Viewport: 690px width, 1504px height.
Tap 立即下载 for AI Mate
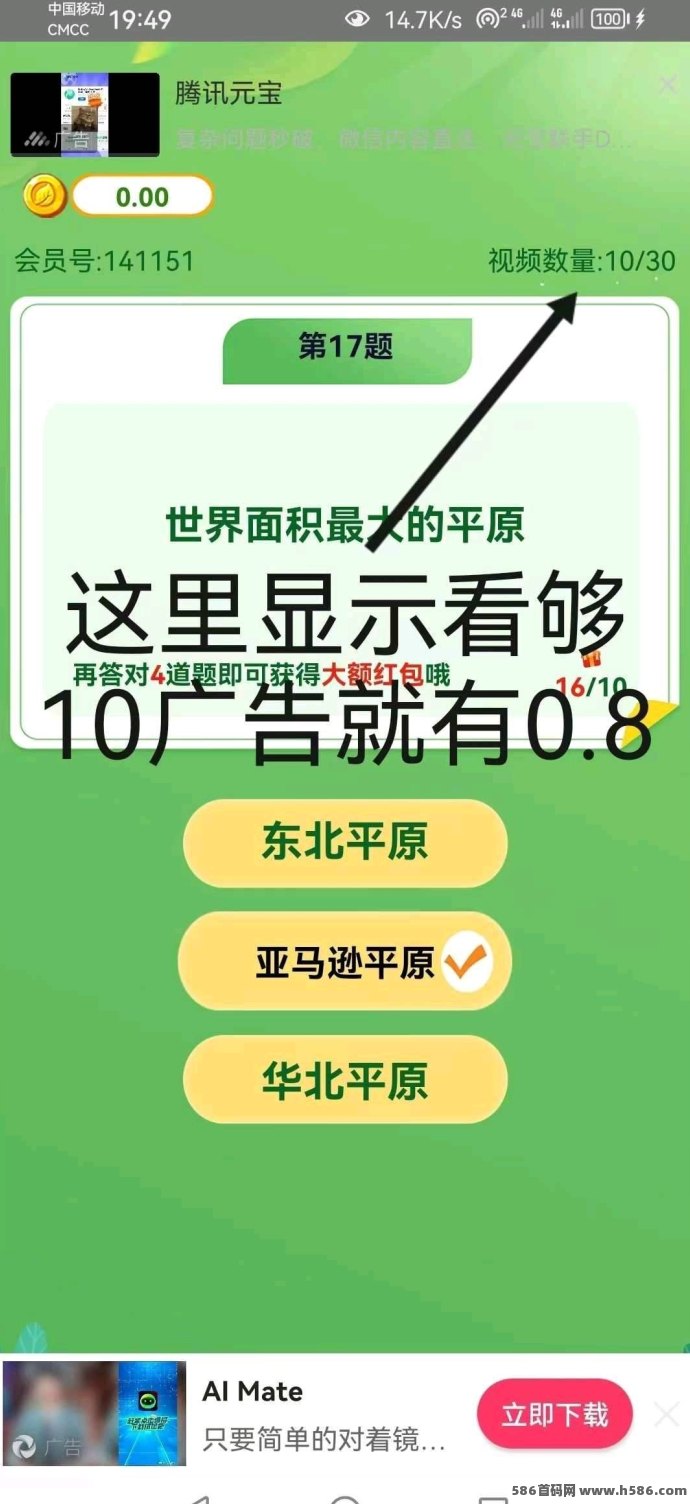point(554,1414)
